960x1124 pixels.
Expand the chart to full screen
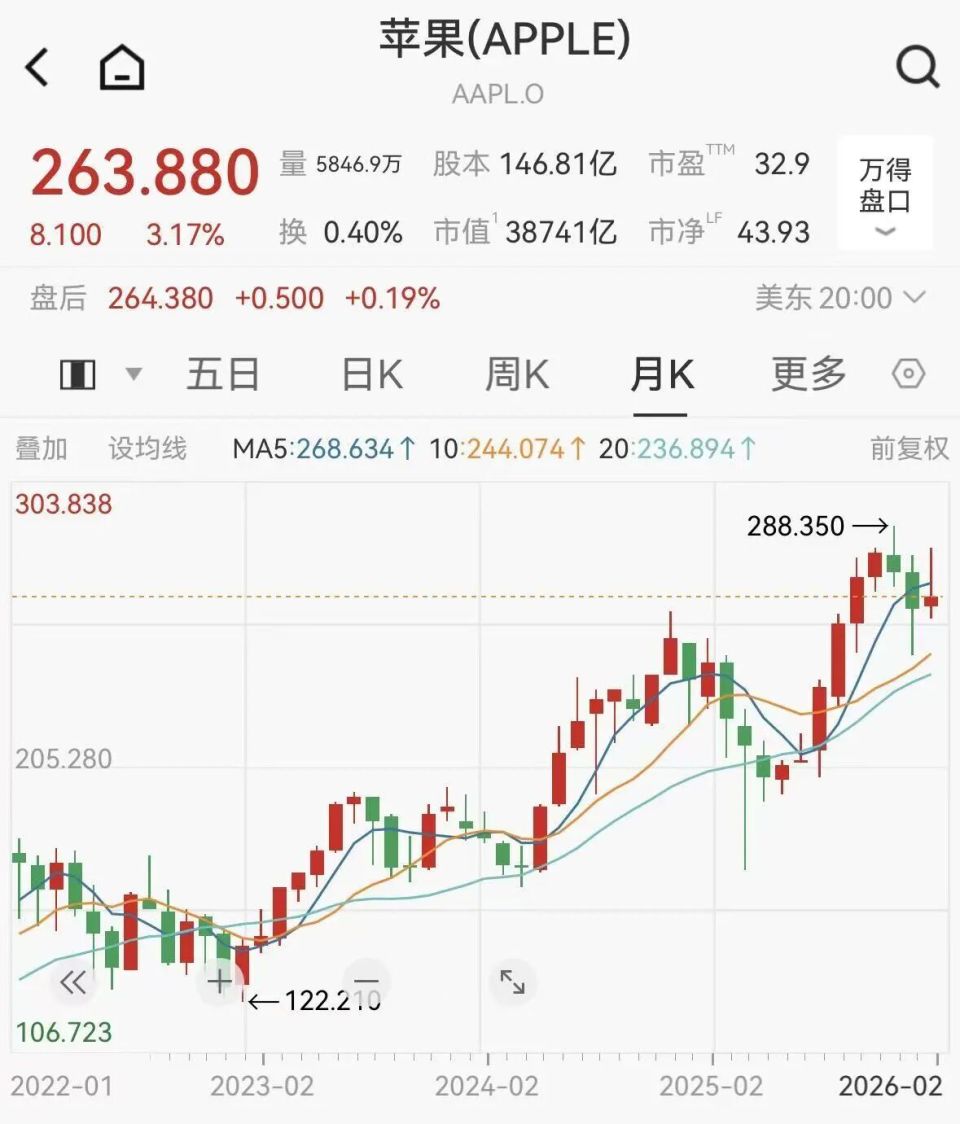512,982
